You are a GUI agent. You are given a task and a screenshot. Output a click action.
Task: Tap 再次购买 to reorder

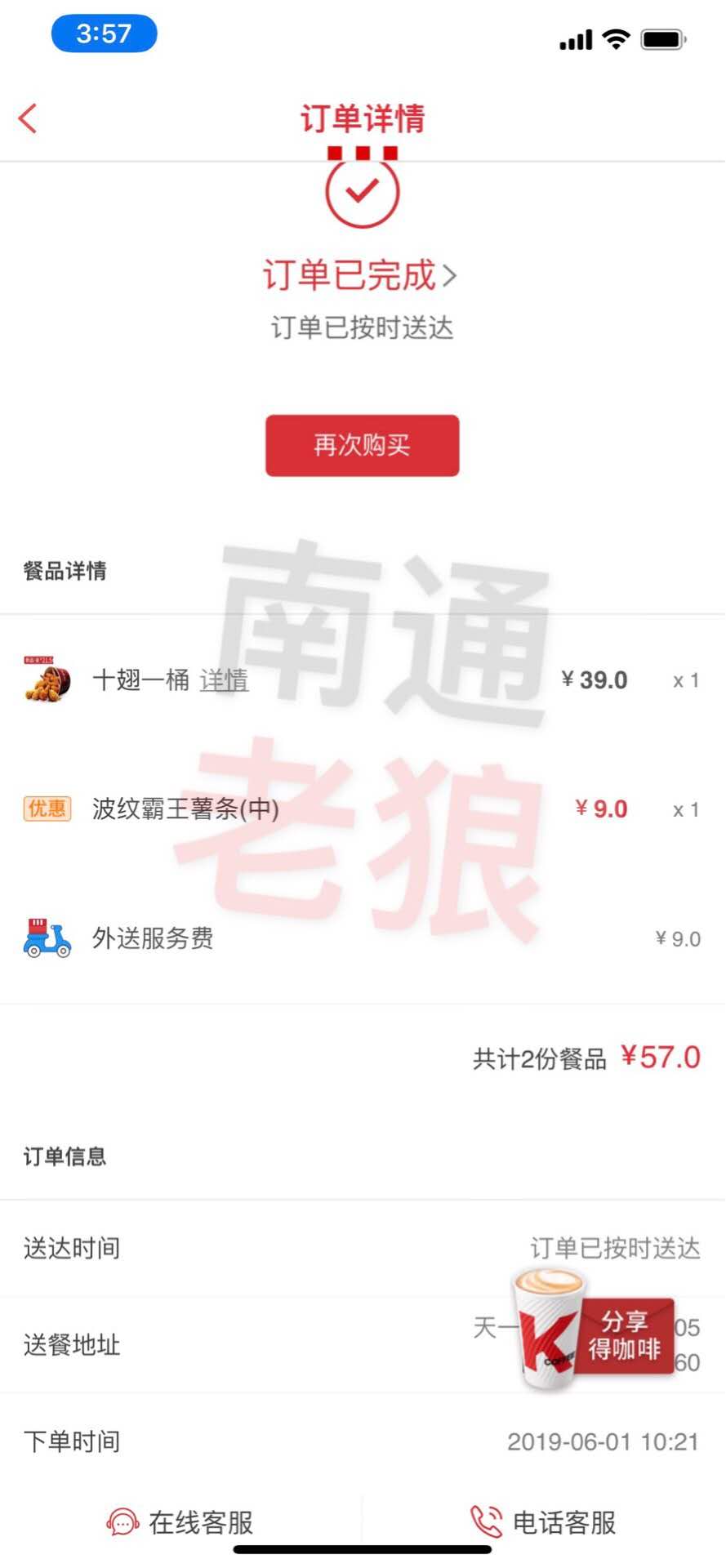[x=362, y=445]
